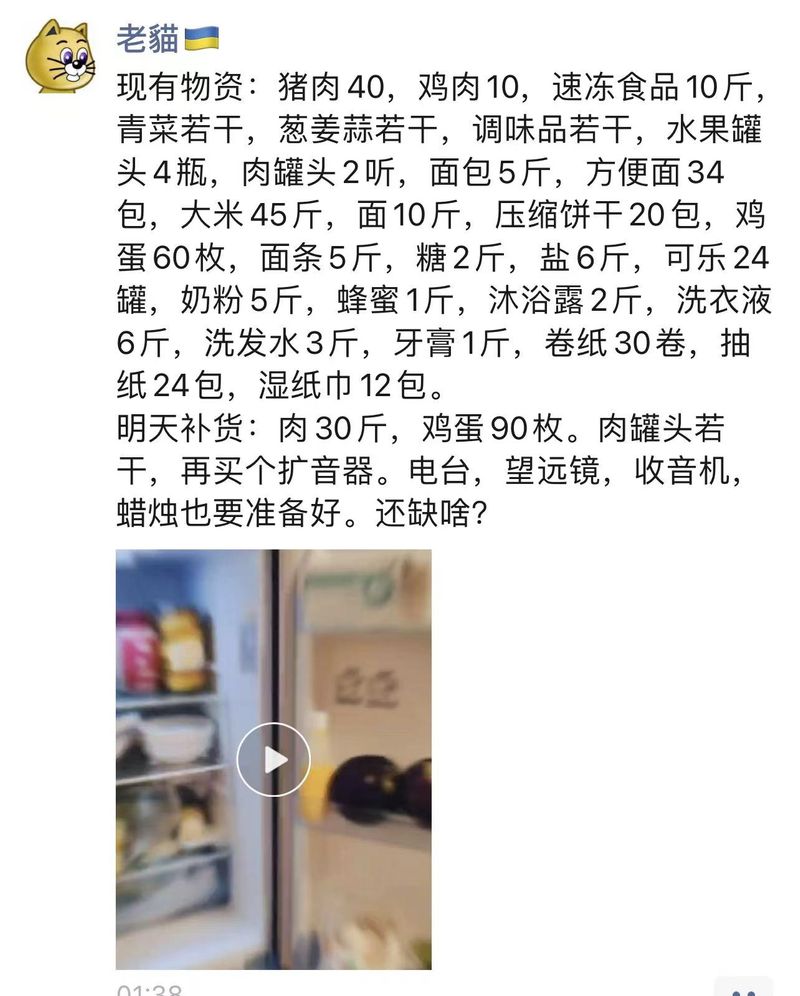Tap the poster name 老貓

pos(147,39)
